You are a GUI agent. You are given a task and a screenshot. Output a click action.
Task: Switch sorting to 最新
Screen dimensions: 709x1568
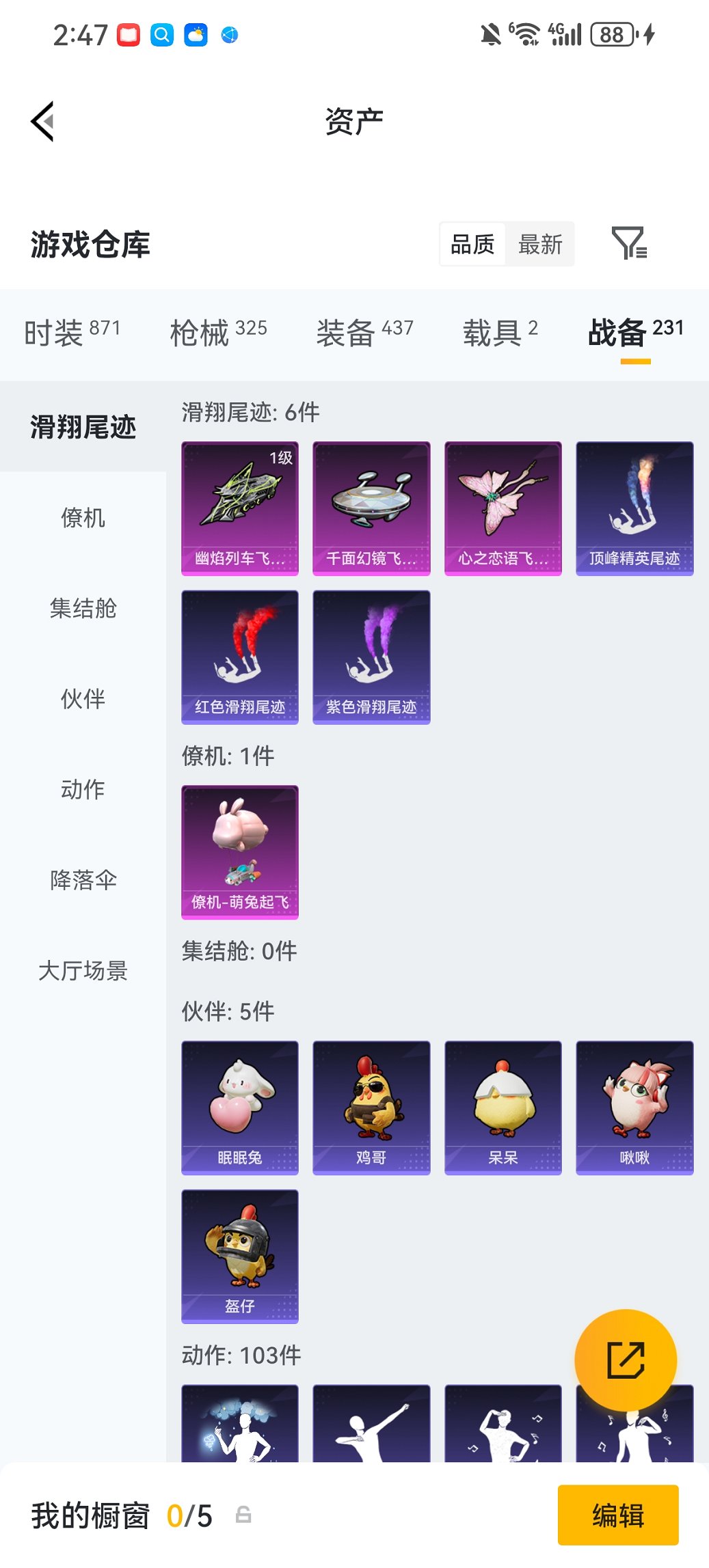540,244
